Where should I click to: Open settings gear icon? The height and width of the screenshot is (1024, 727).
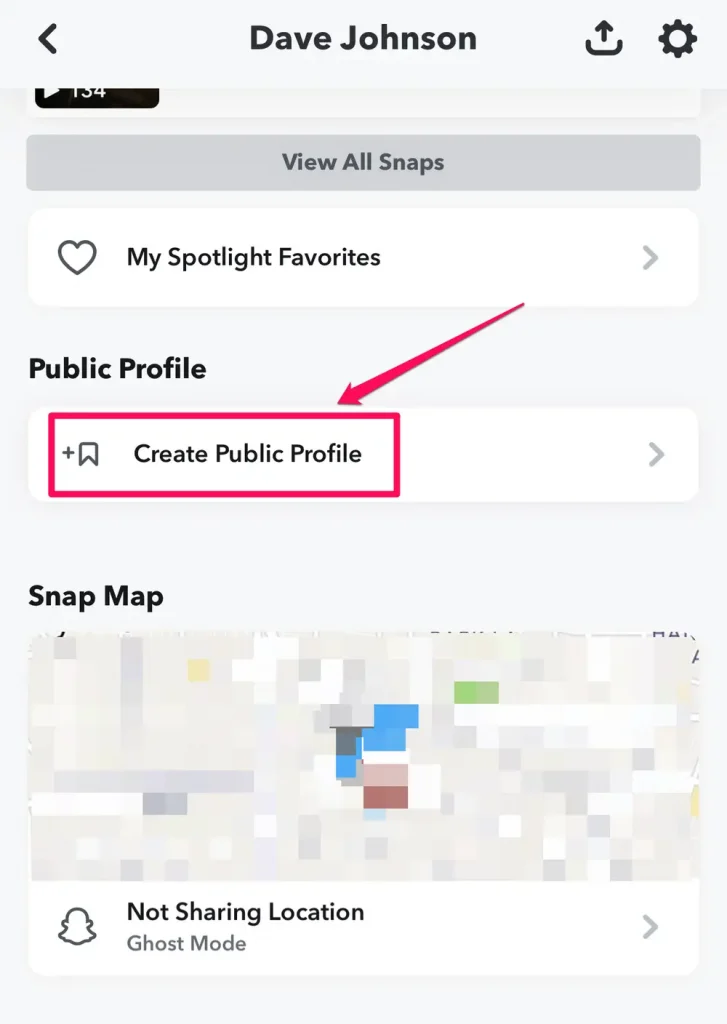click(677, 40)
